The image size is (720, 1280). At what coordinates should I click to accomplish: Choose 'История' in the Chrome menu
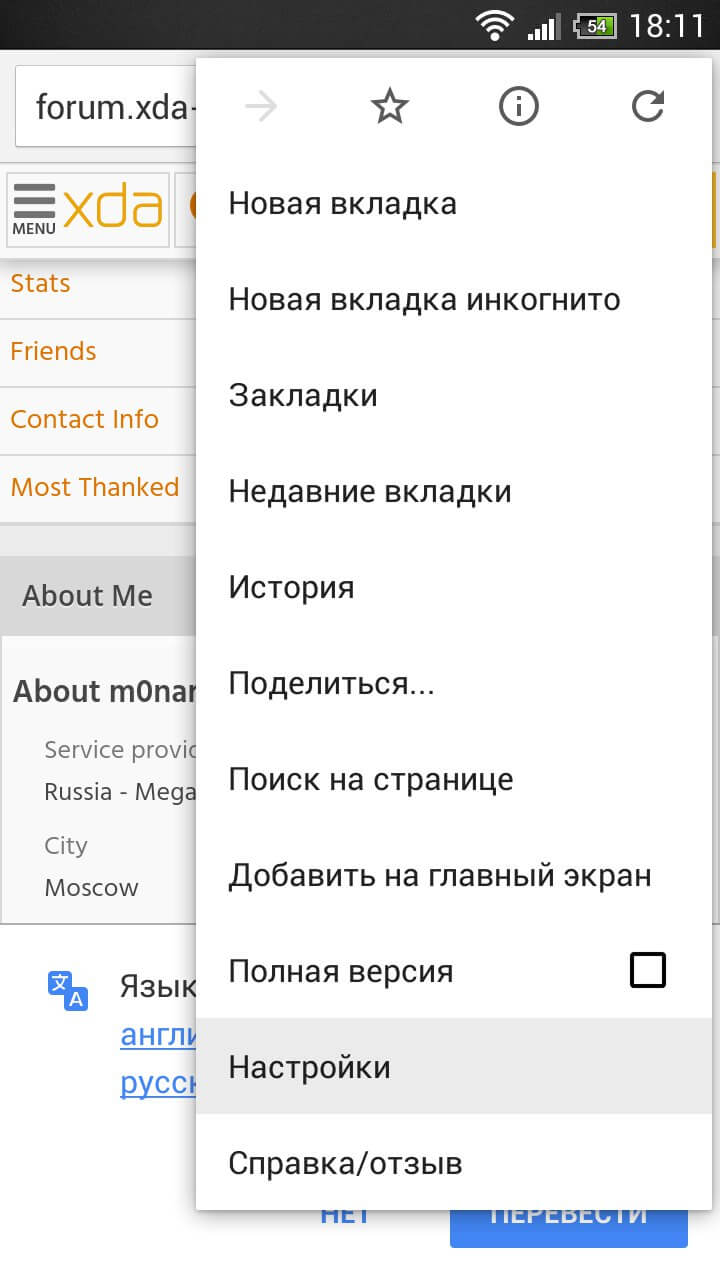point(290,587)
